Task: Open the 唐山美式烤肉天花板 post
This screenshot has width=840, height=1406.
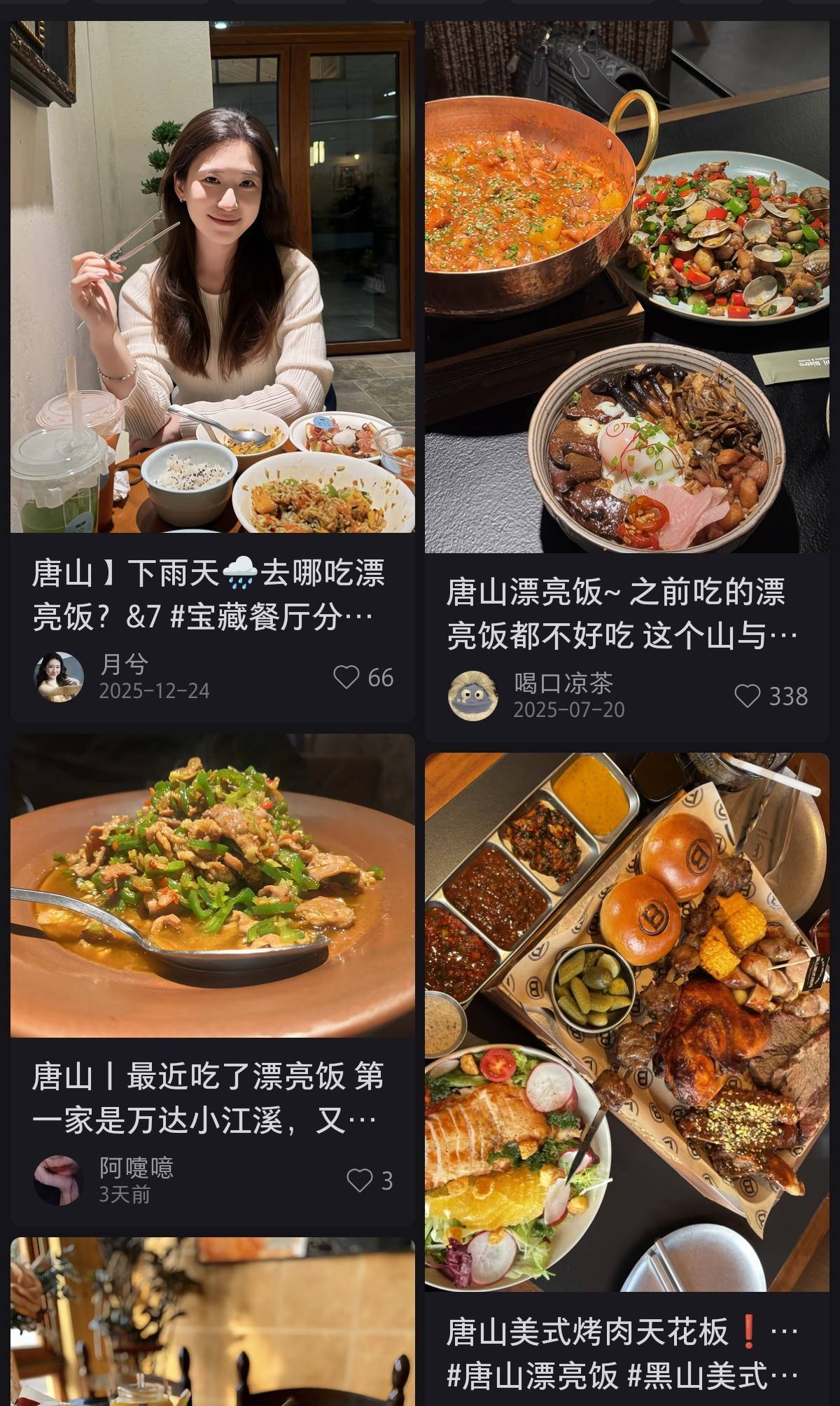Action: (626, 1022)
